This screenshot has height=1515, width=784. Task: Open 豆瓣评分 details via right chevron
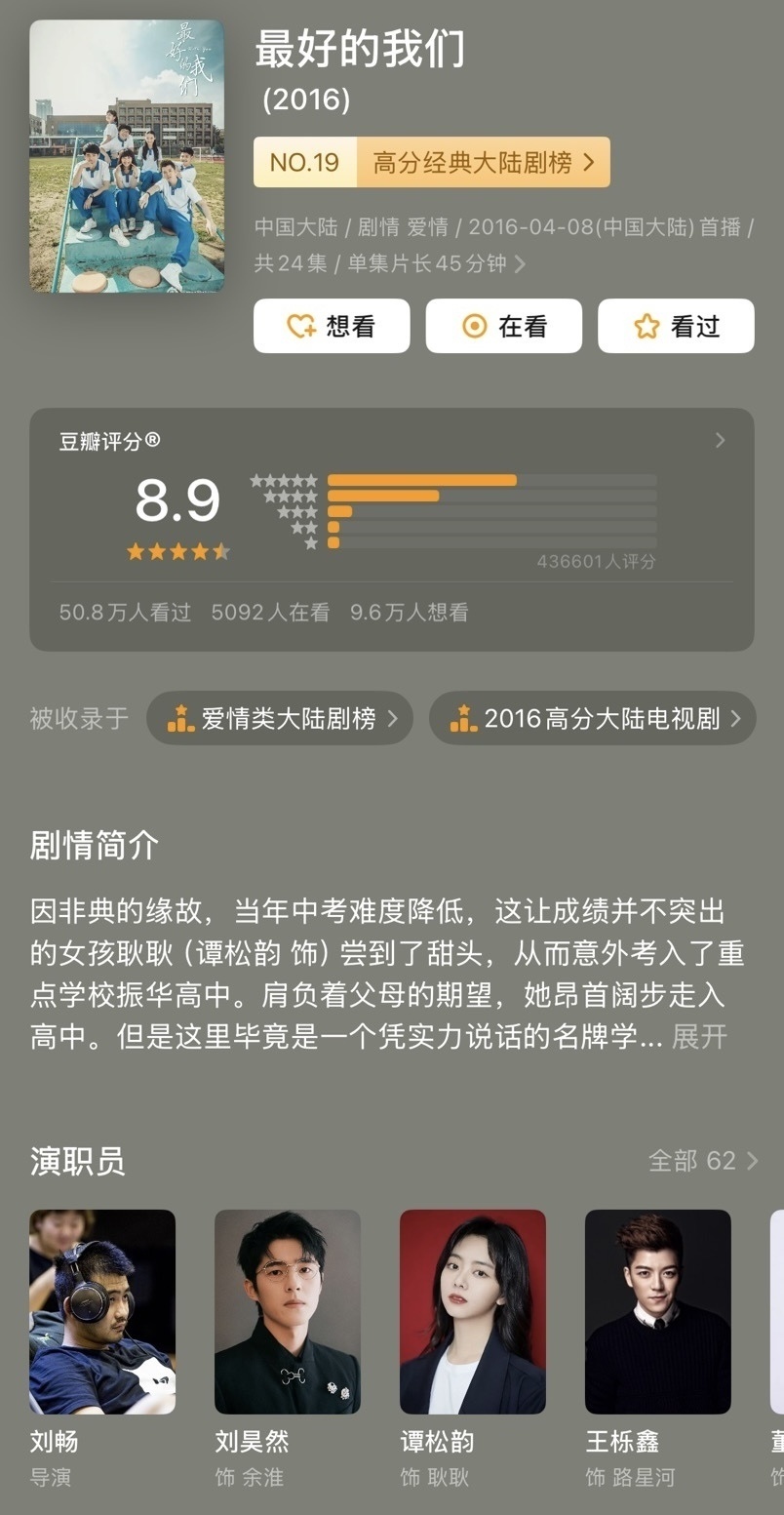720,438
